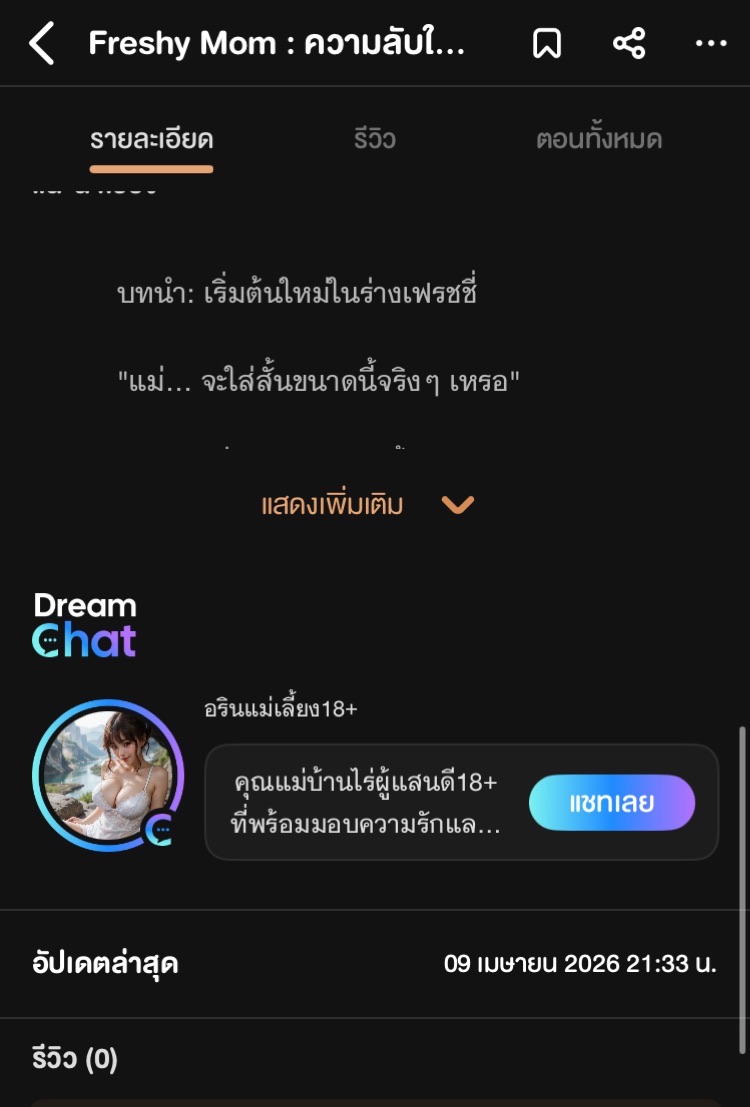Expand description with แสดงเพิ่มเติม
The height and width of the screenshot is (1107, 750).
(x=366, y=505)
